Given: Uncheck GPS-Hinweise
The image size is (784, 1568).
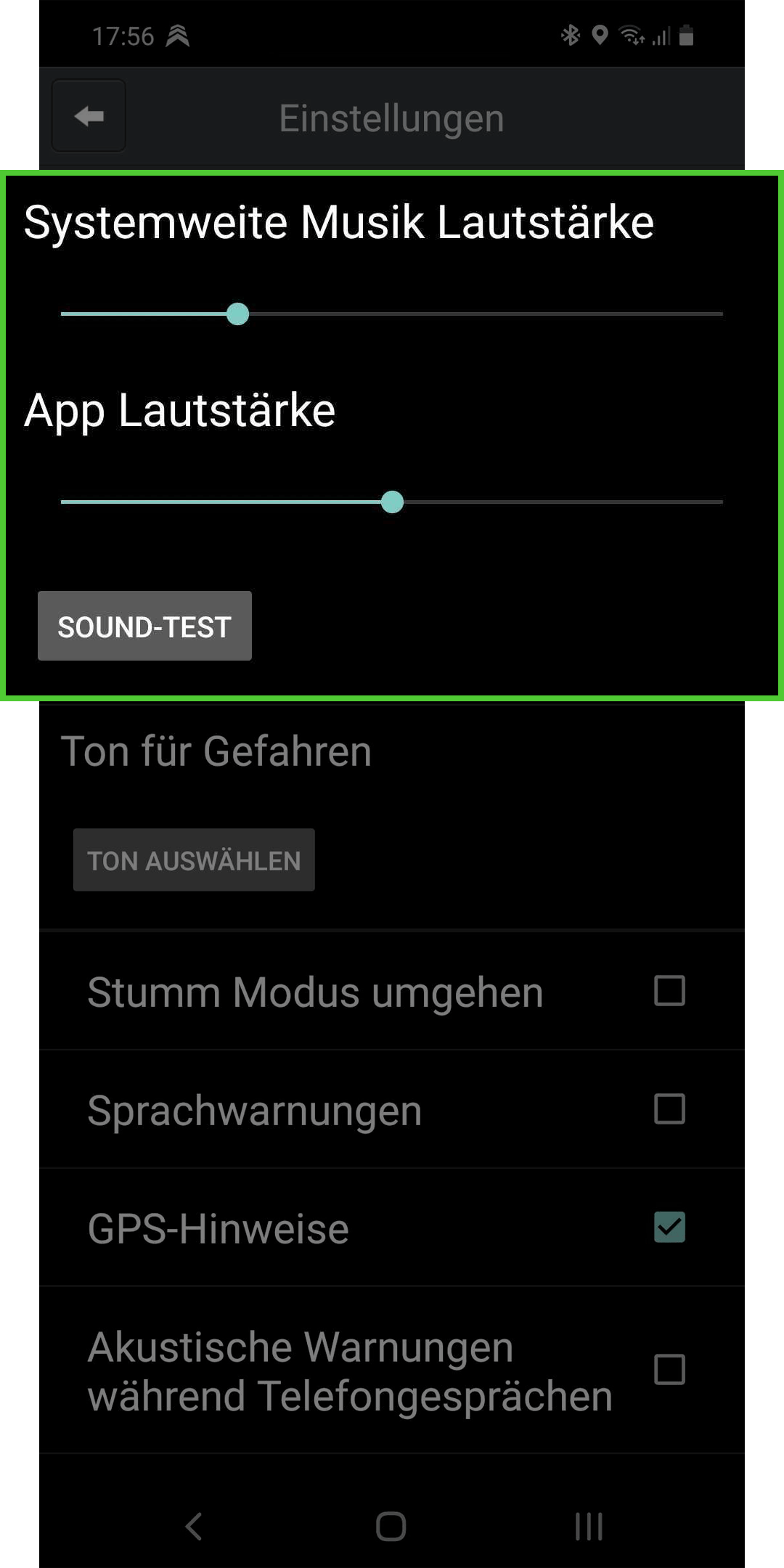Looking at the screenshot, I should (x=669, y=1228).
